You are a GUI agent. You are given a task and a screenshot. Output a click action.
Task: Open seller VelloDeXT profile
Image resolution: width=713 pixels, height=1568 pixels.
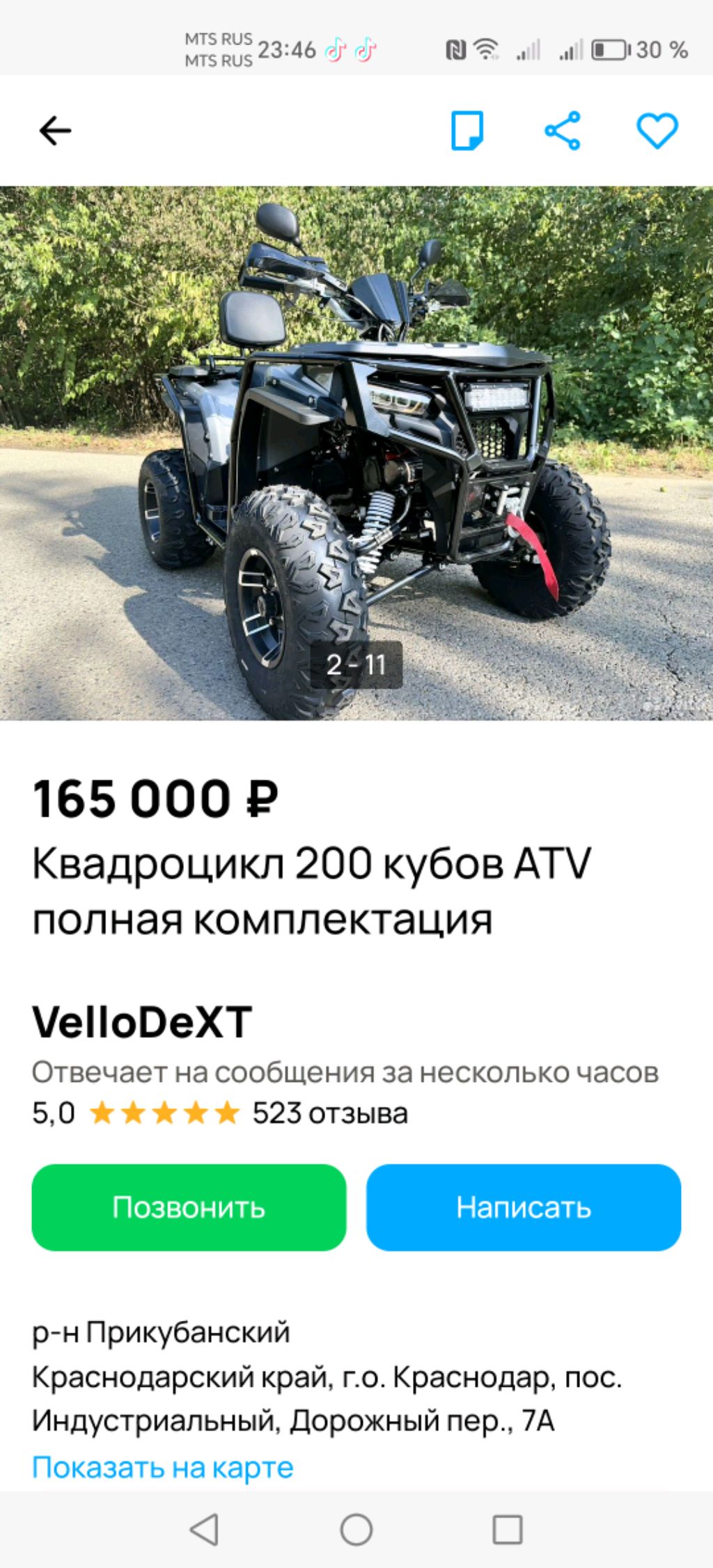pos(142,1022)
